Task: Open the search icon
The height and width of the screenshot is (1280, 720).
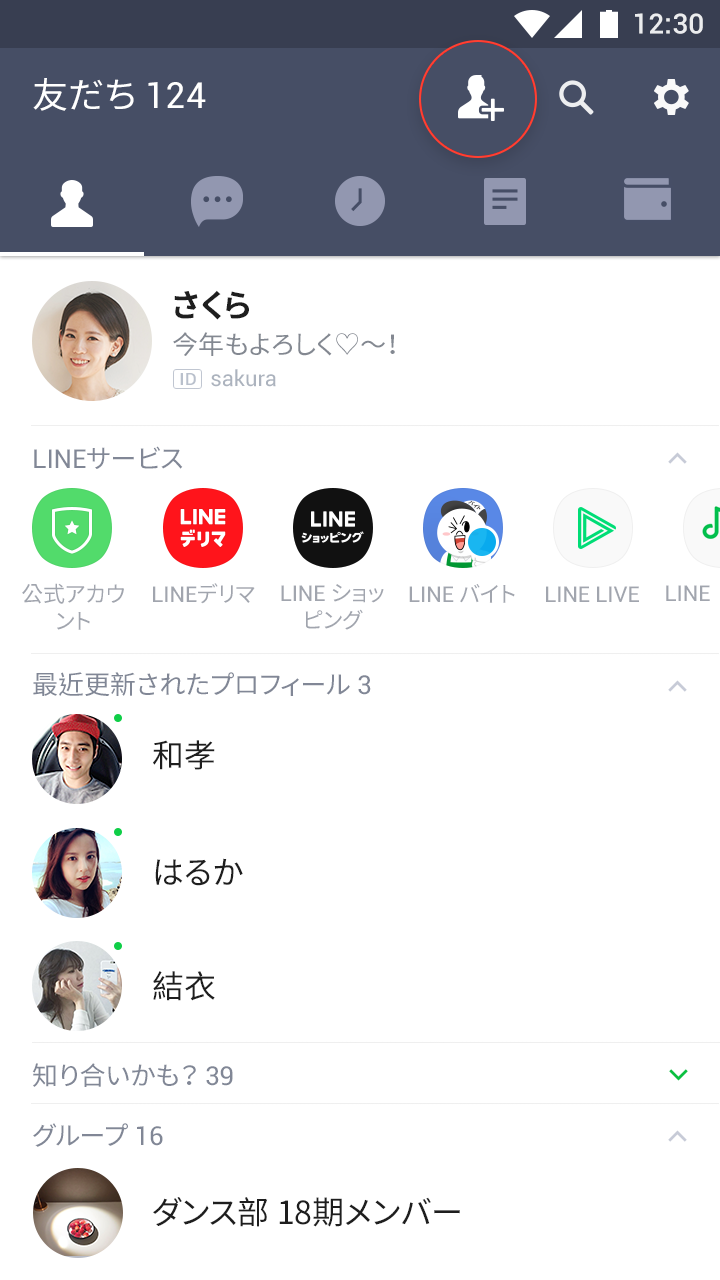Action: [576, 98]
